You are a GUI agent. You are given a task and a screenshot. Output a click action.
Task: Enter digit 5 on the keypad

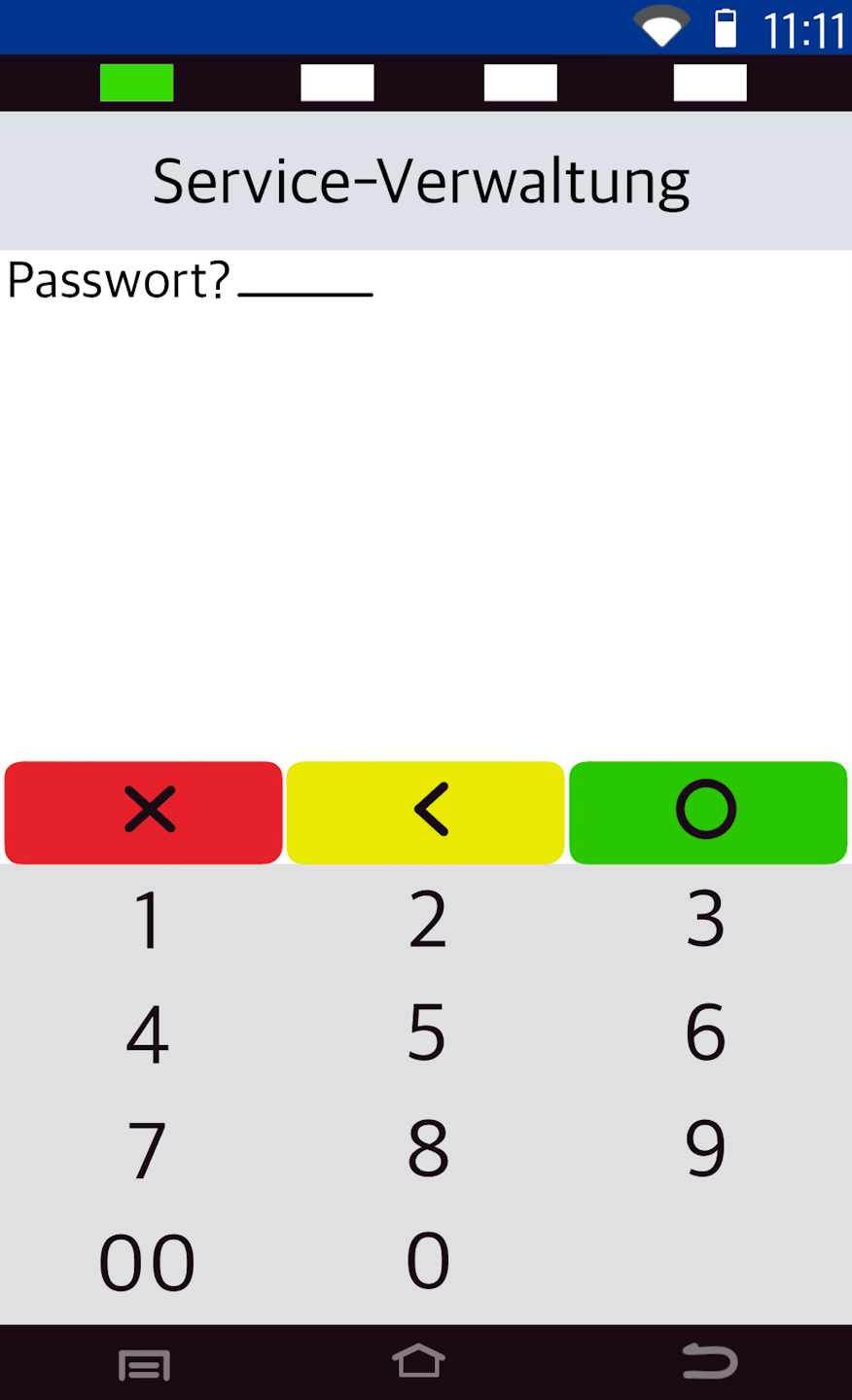(x=428, y=1033)
